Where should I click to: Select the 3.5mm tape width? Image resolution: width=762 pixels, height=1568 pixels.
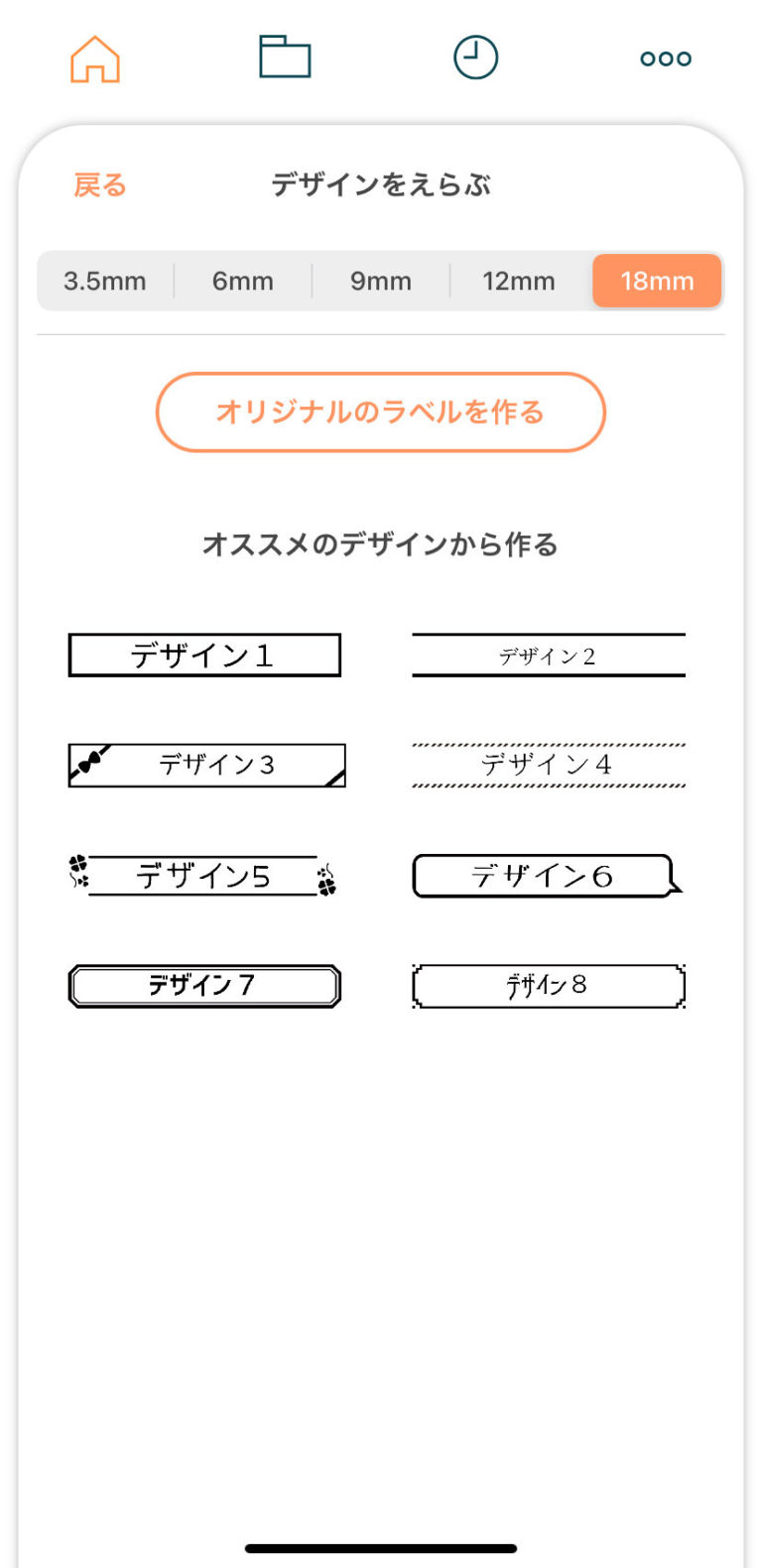[x=105, y=282]
